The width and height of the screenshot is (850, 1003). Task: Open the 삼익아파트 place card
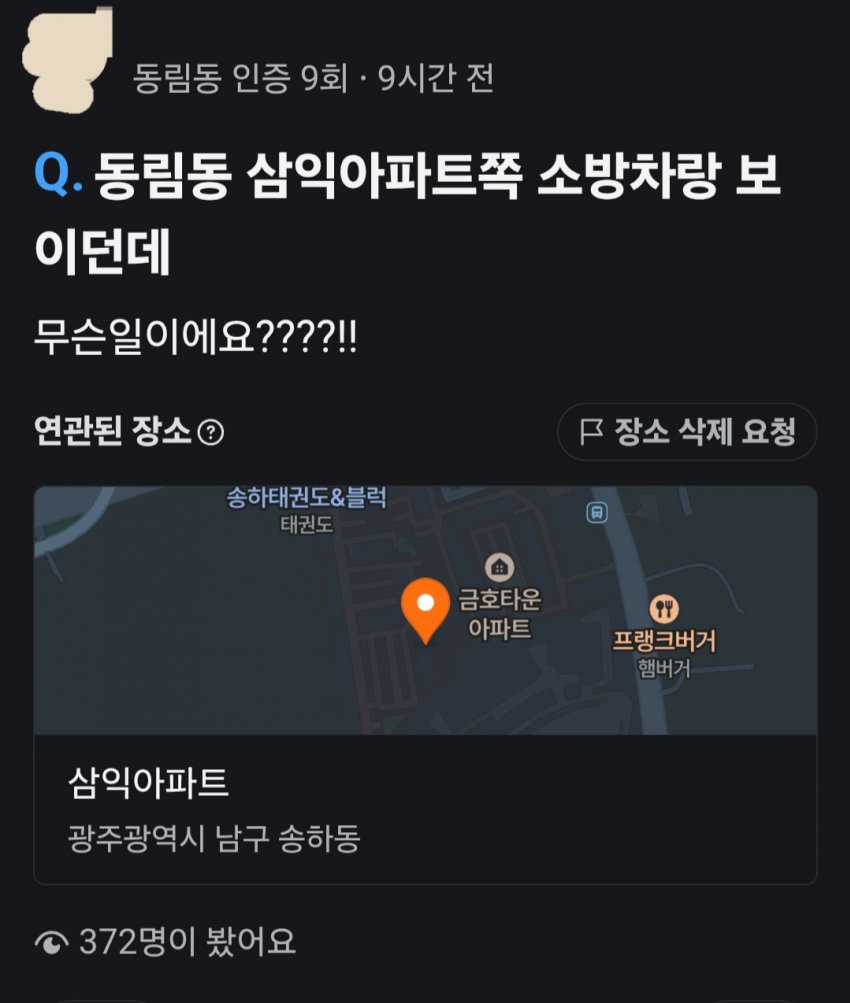point(425,808)
